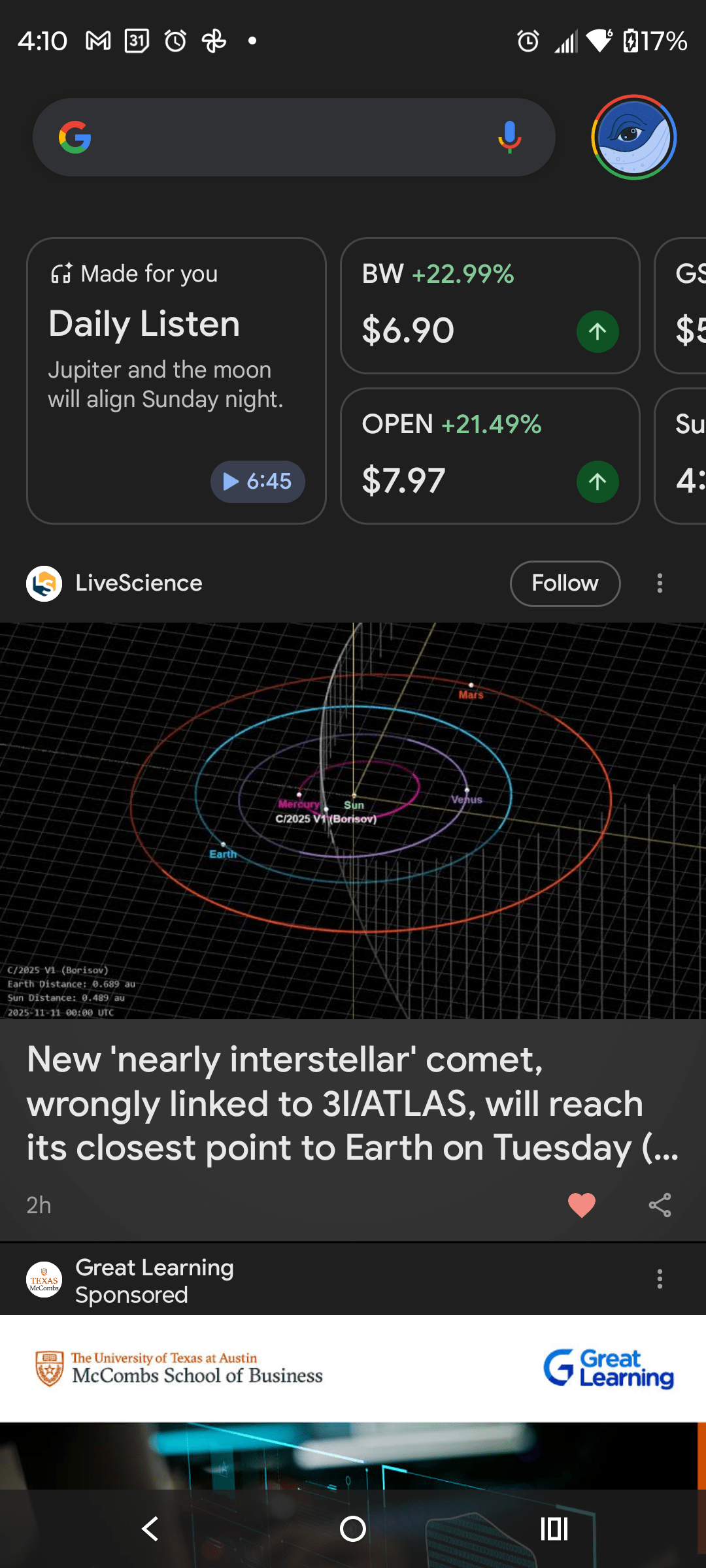
Task: Share the comet article
Action: (660, 1205)
